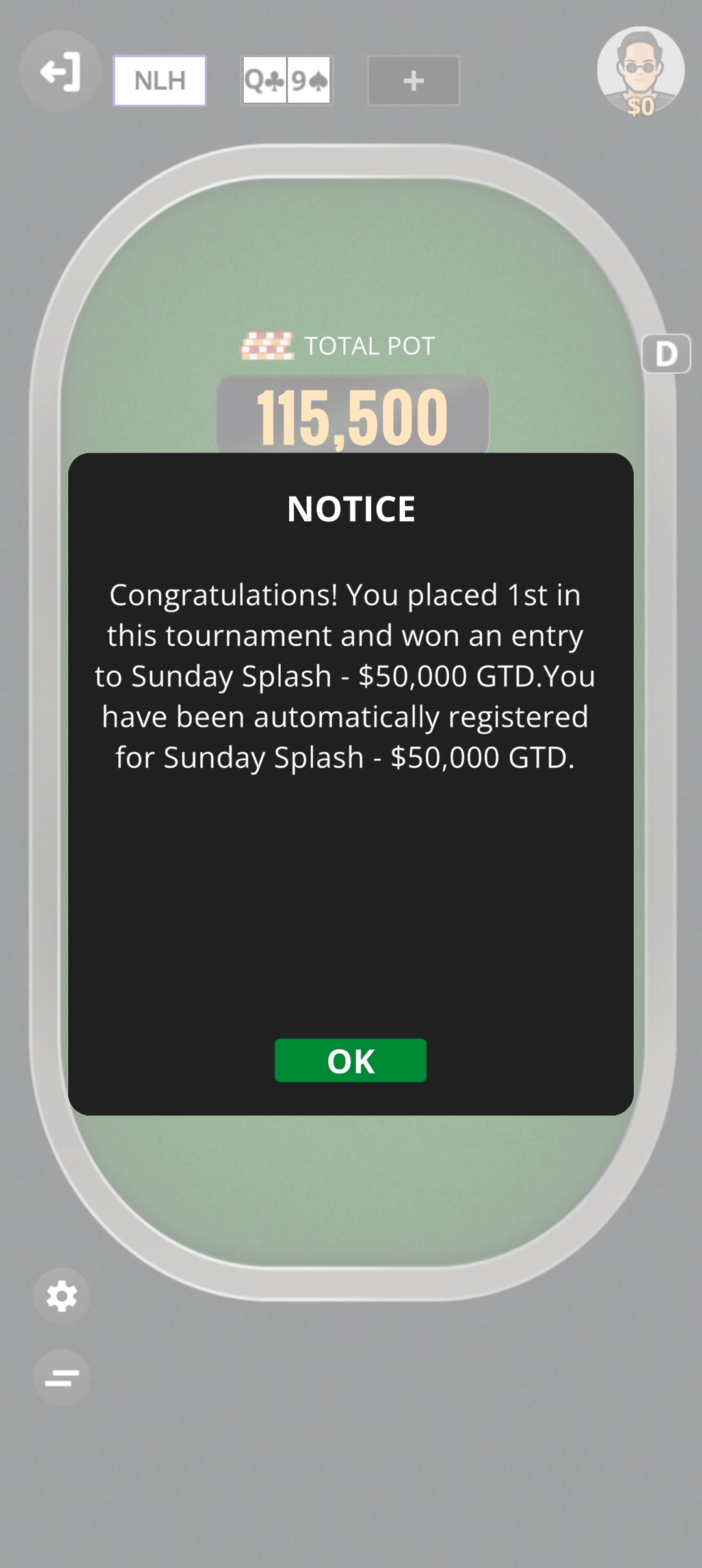Select the NLH table tab

(160, 81)
